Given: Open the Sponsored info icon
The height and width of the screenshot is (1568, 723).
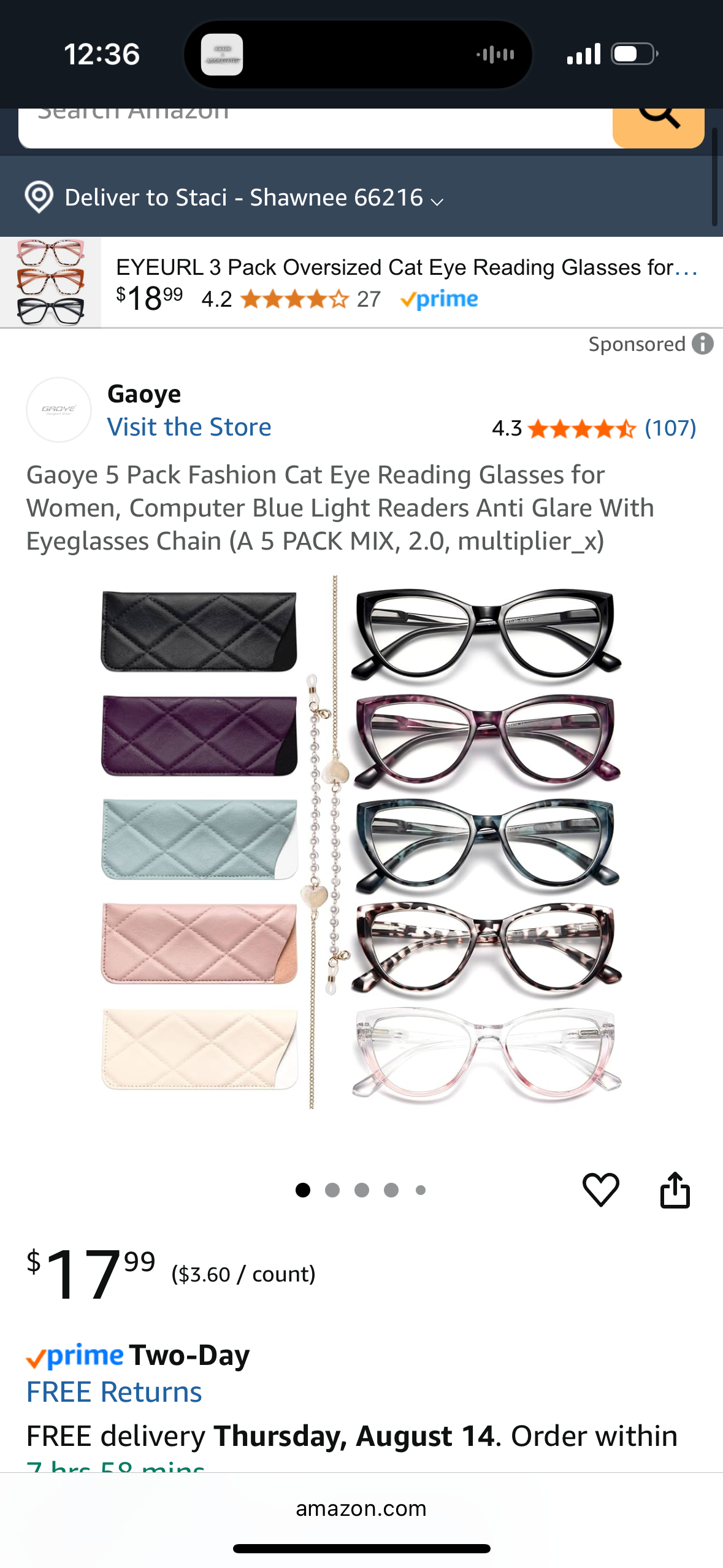Looking at the screenshot, I should (x=703, y=344).
